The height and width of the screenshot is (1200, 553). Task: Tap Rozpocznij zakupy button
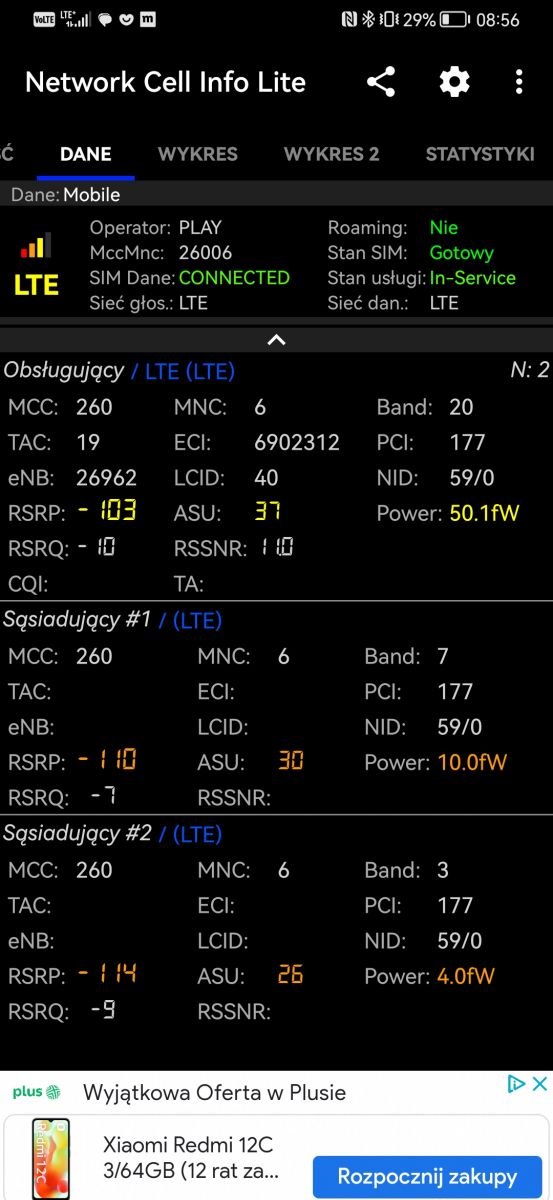pos(427,1176)
